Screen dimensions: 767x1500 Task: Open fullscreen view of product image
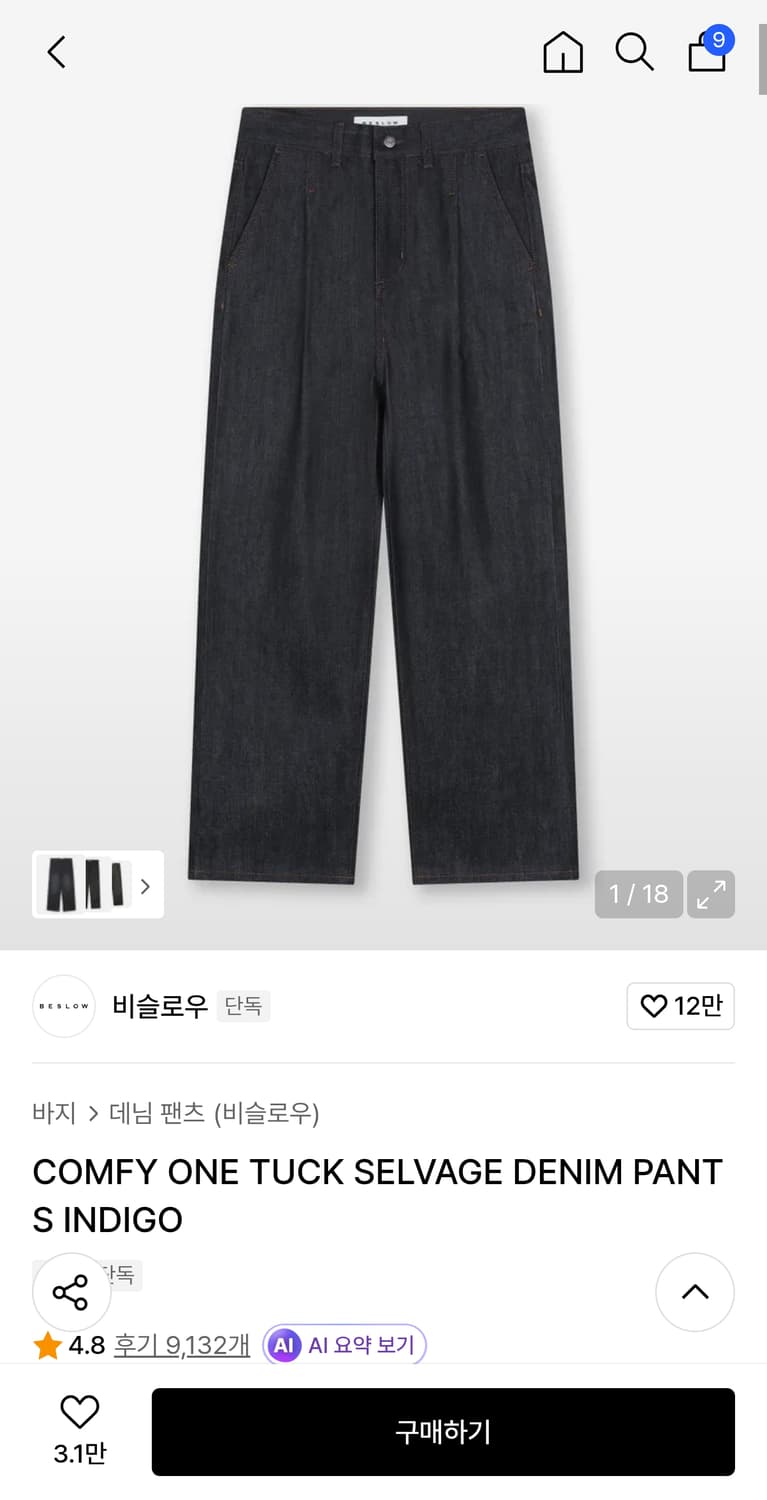[711, 894]
